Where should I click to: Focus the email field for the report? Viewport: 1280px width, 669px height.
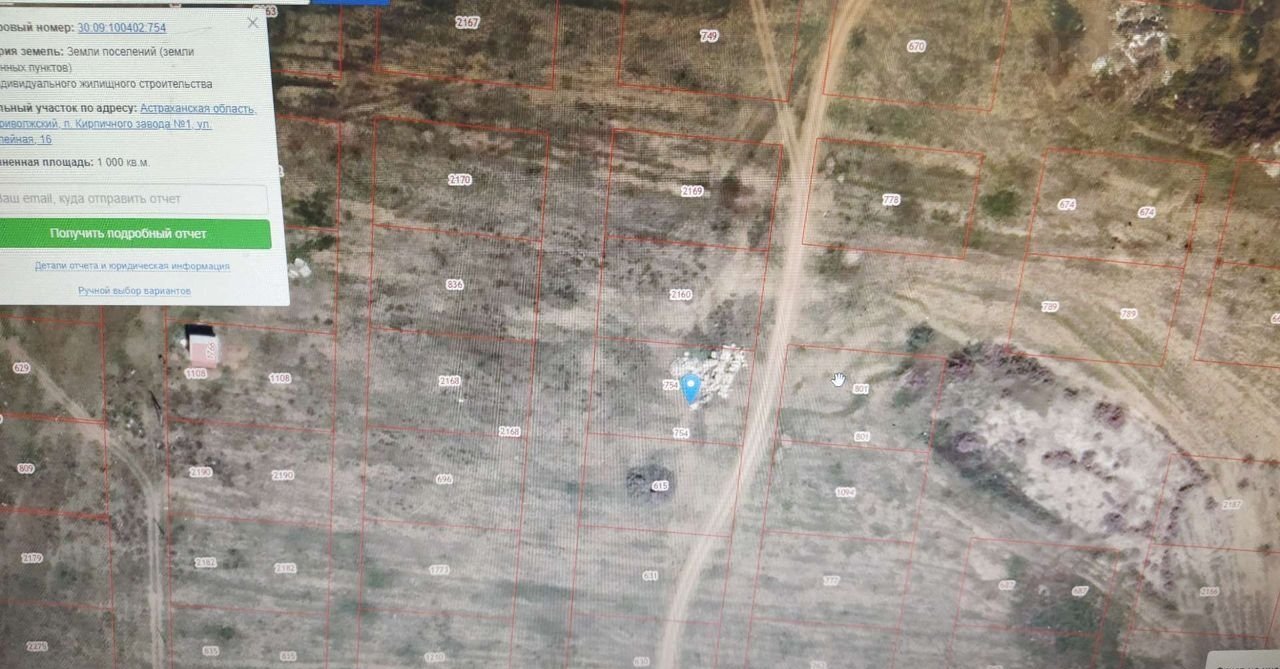[x=132, y=199]
